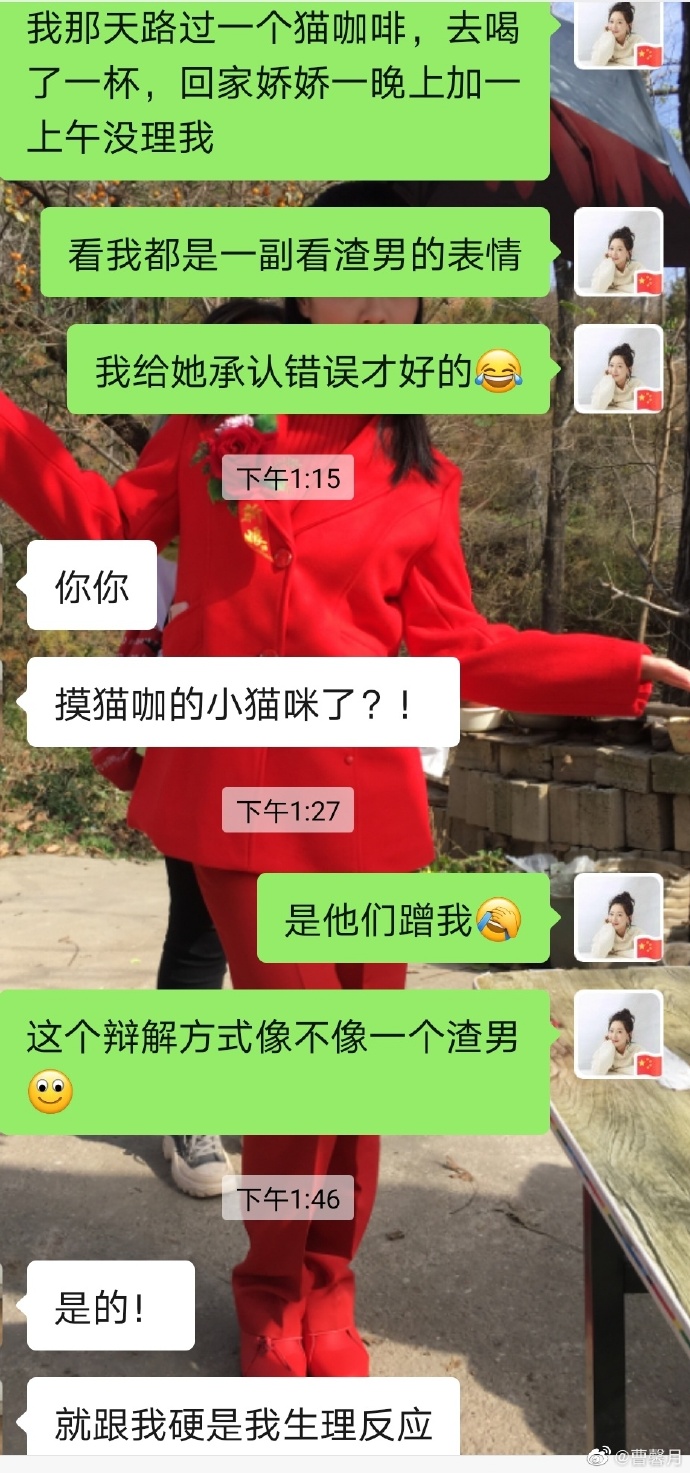Tap avatar next to 这个辩解方式像不像一个渣男

(x=619, y=1035)
